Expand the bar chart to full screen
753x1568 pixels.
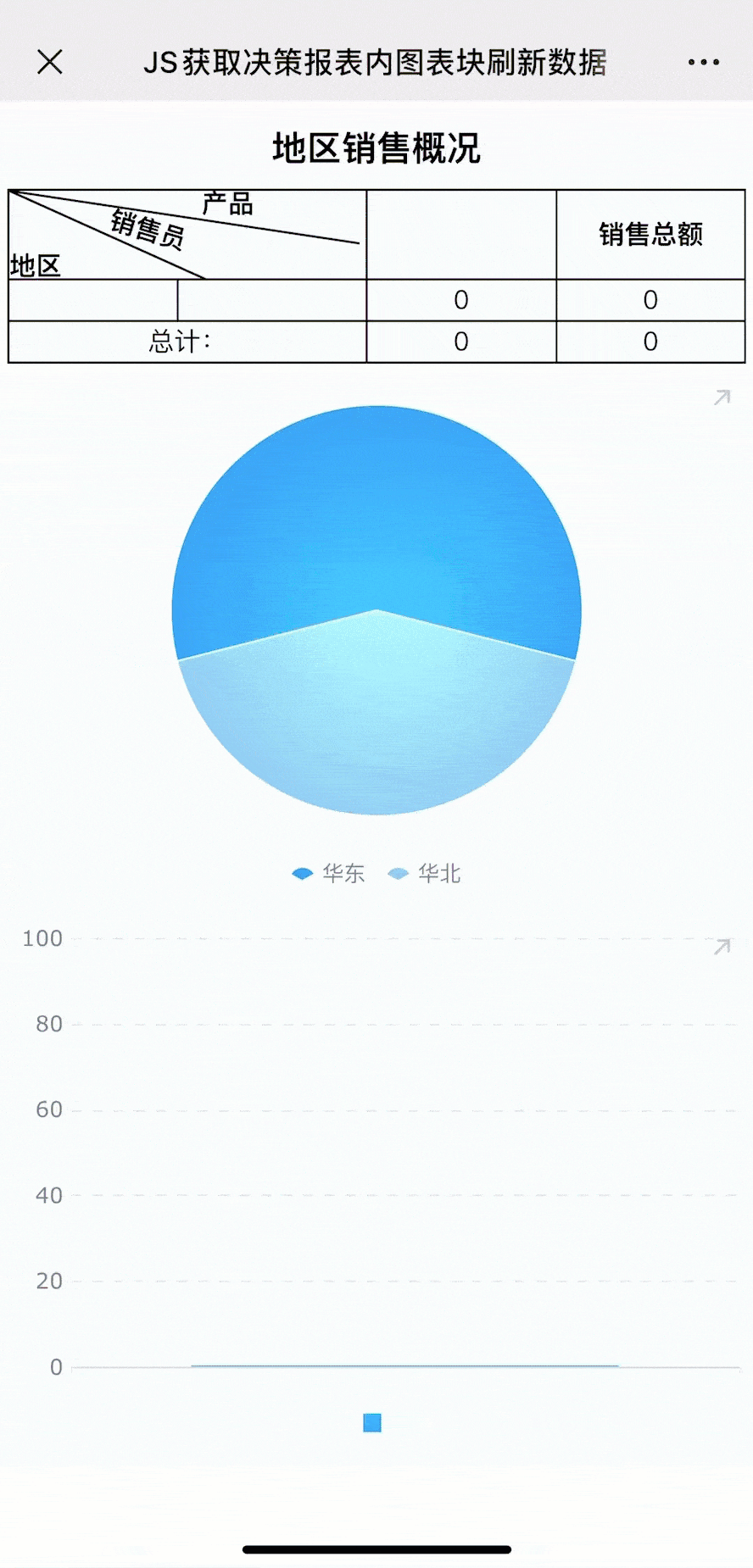722,947
